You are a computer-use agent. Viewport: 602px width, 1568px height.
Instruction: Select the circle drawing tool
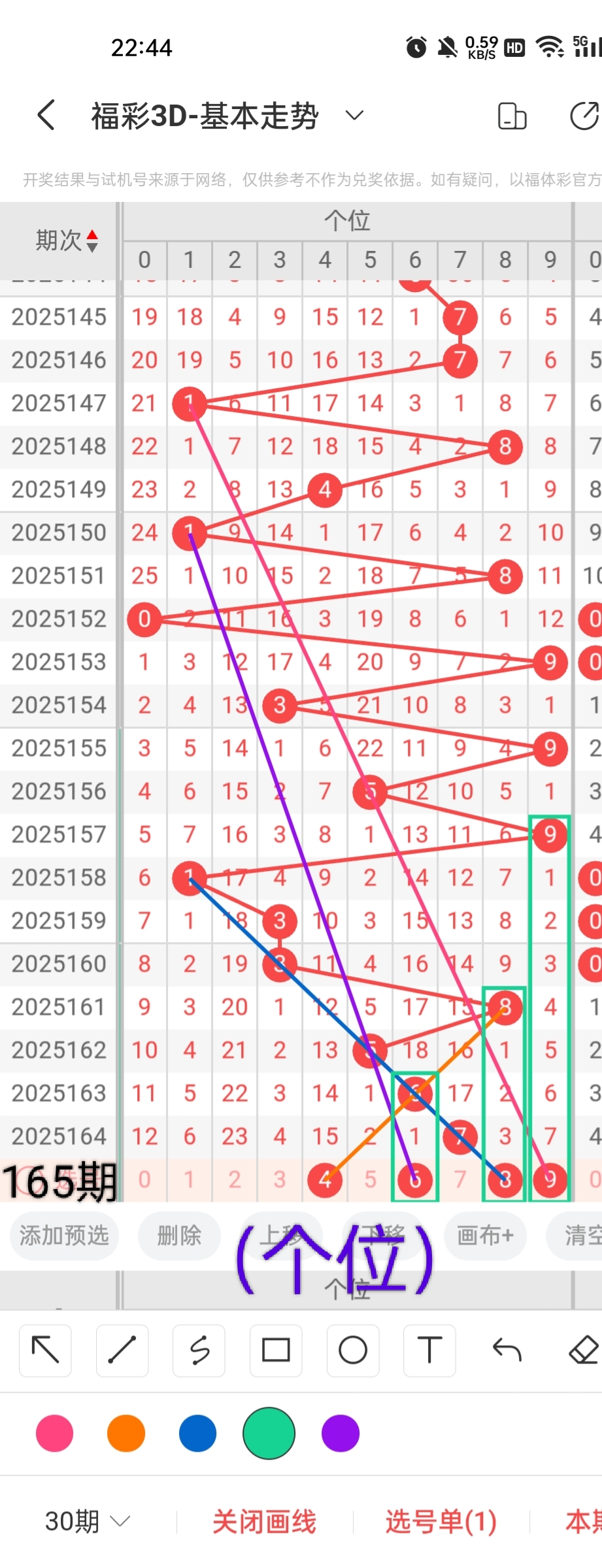click(353, 1350)
